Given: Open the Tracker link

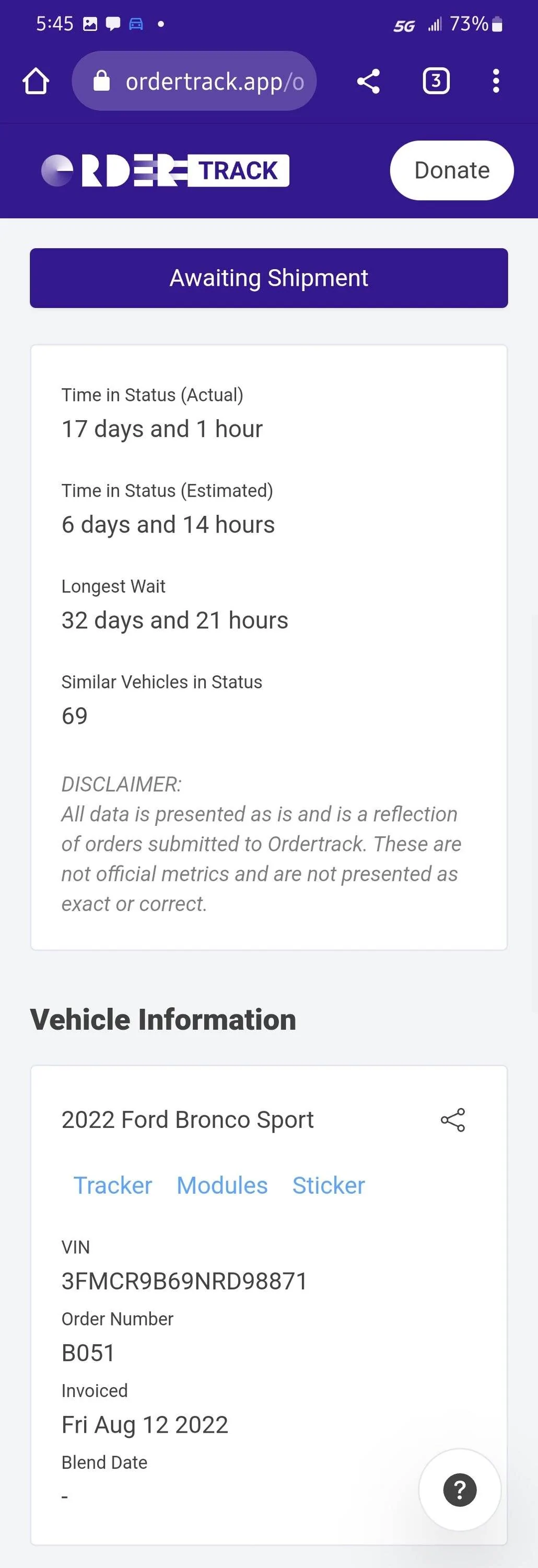Looking at the screenshot, I should coord(113,1185).
